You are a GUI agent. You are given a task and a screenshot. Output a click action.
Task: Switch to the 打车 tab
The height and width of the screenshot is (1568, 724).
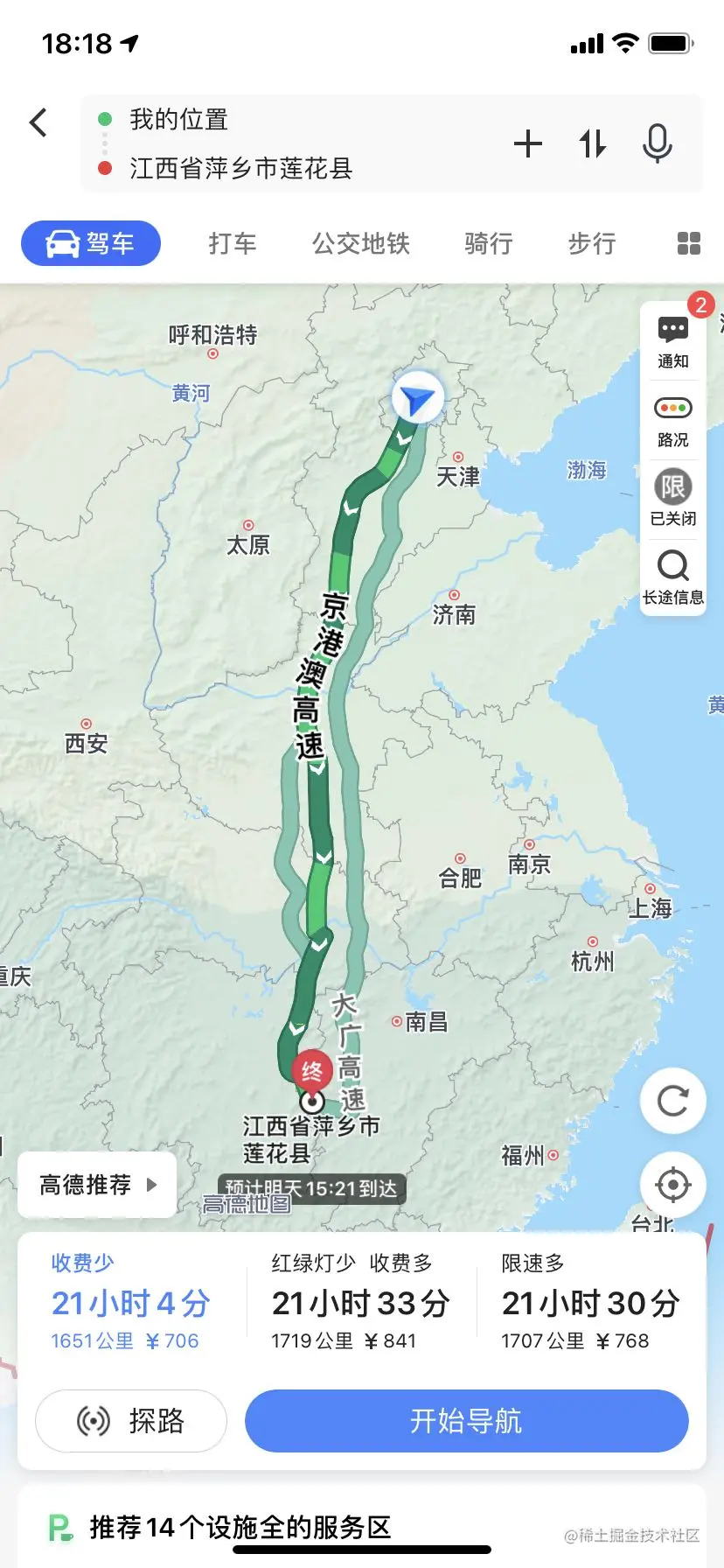[x=233, y=243]
